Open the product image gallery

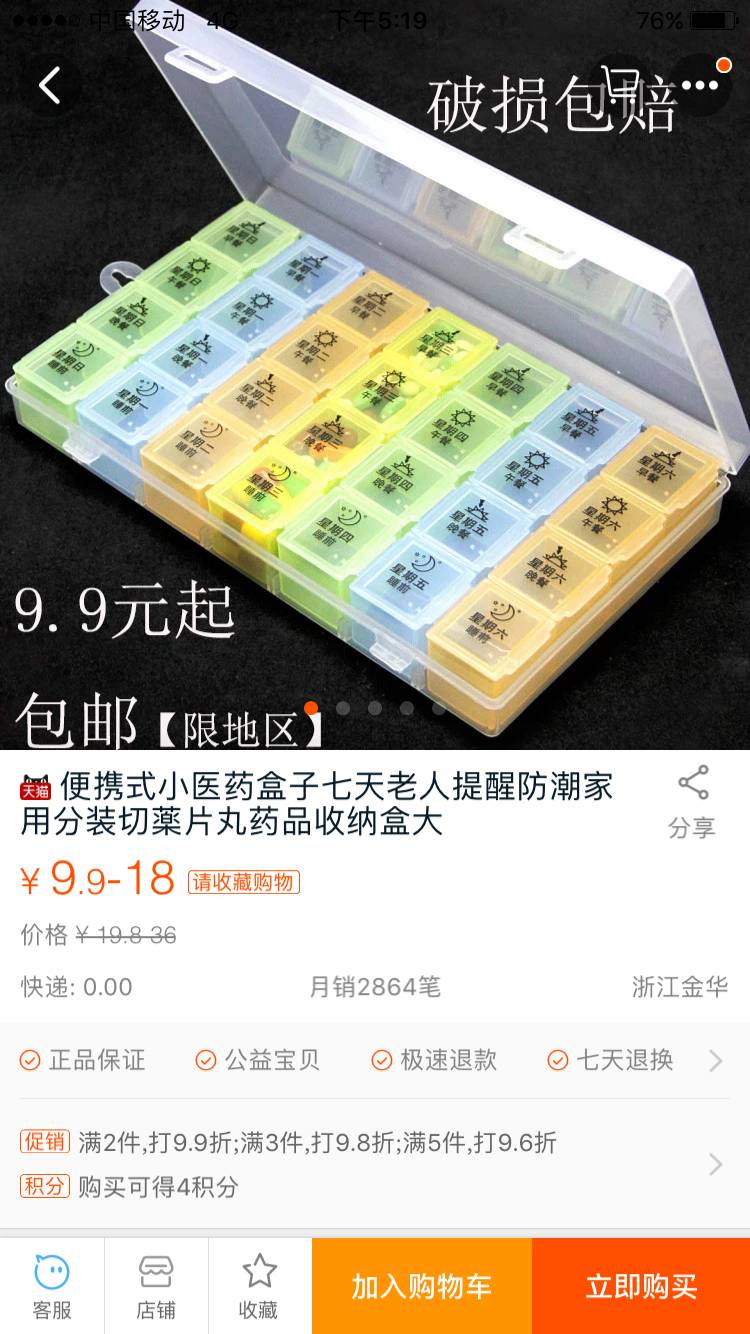(375, 400)
